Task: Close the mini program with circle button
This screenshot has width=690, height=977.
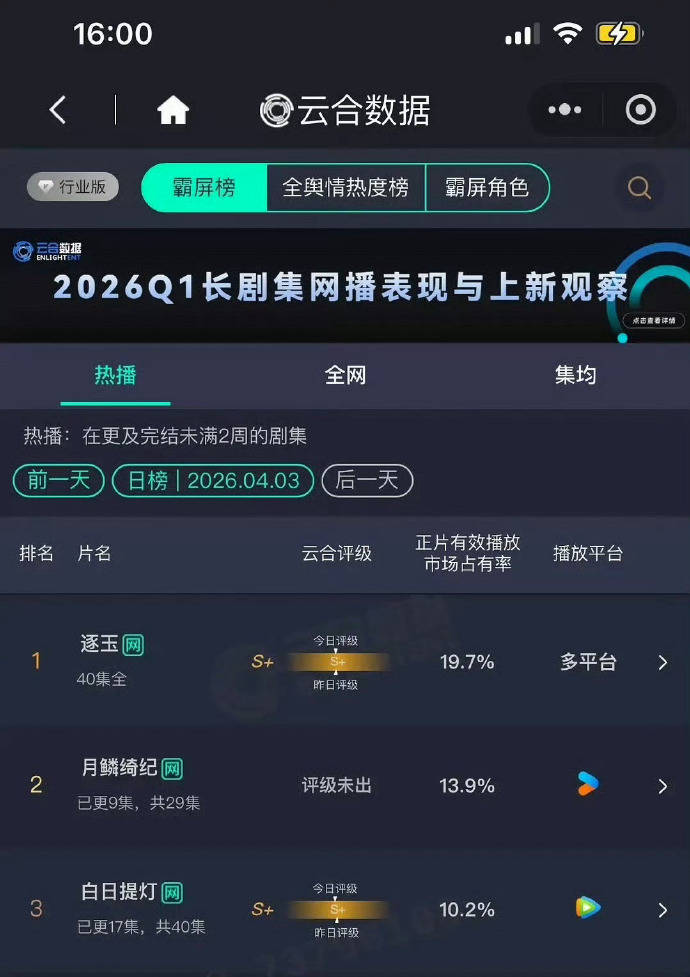Action: [x=640, y=110]
